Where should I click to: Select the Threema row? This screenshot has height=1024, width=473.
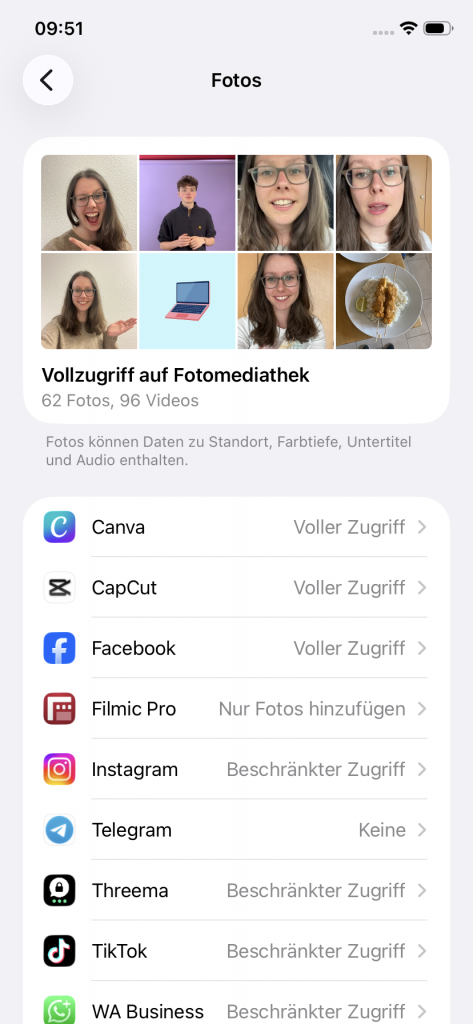[236, 891]
